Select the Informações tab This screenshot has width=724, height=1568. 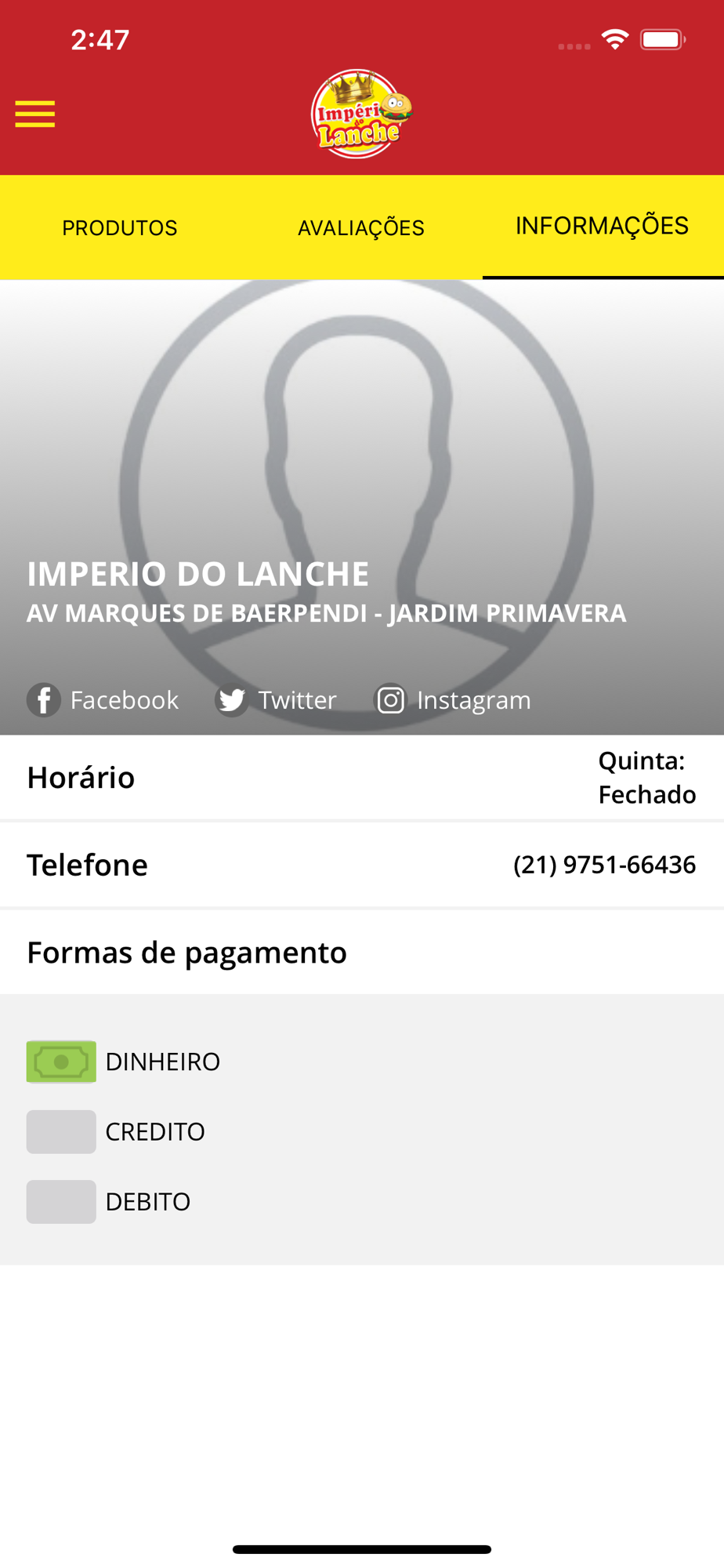click(603, 227)
